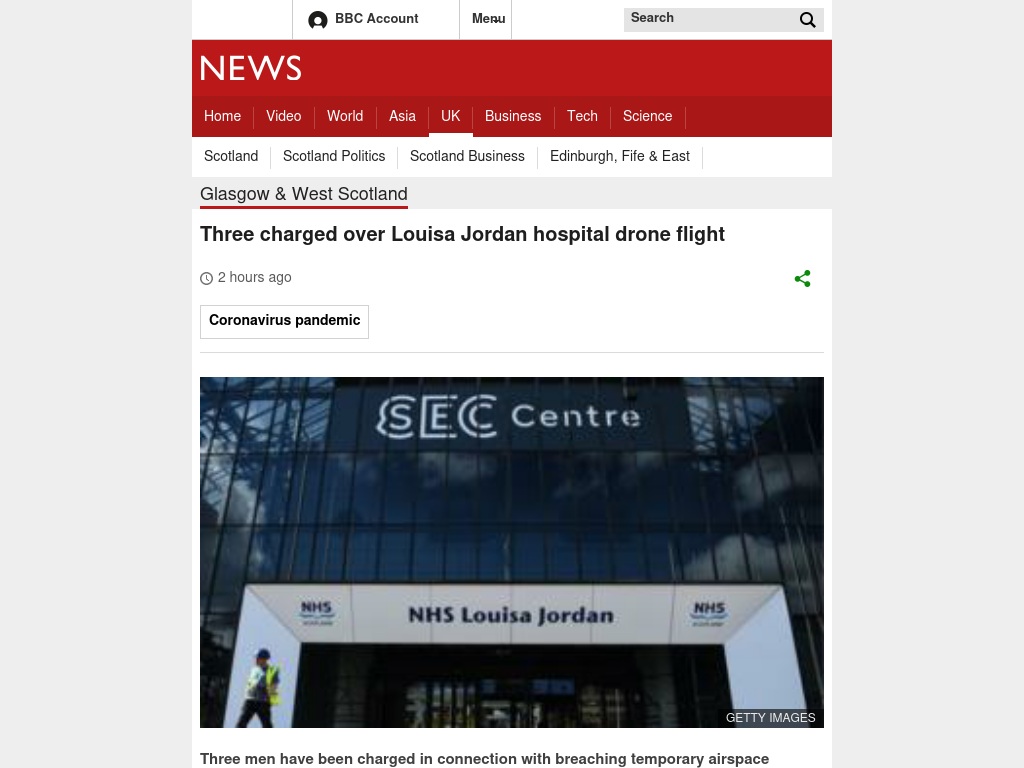Select the UK tab
Image resolution: width=1024 pixels, height=768 pixels.
450,117
